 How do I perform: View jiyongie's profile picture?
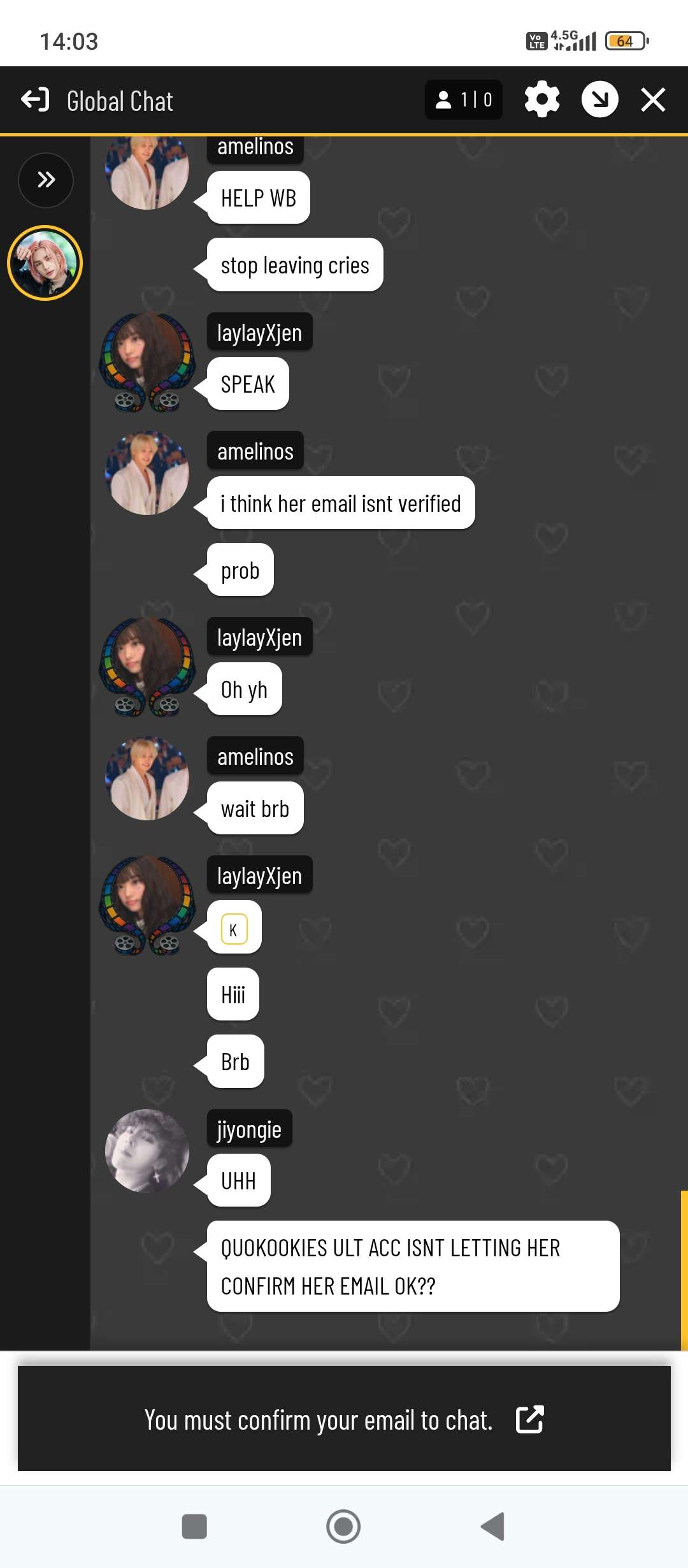[x=147, y=1151]
